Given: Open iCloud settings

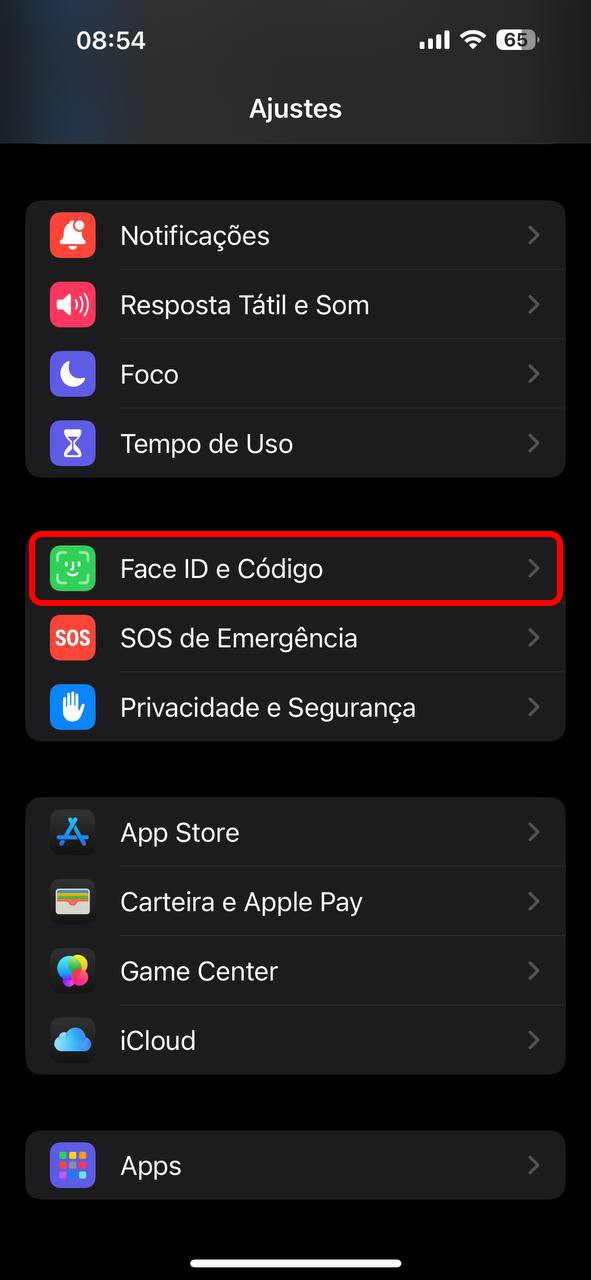Looking at the screenshot, I should (x=295, y=1040).
